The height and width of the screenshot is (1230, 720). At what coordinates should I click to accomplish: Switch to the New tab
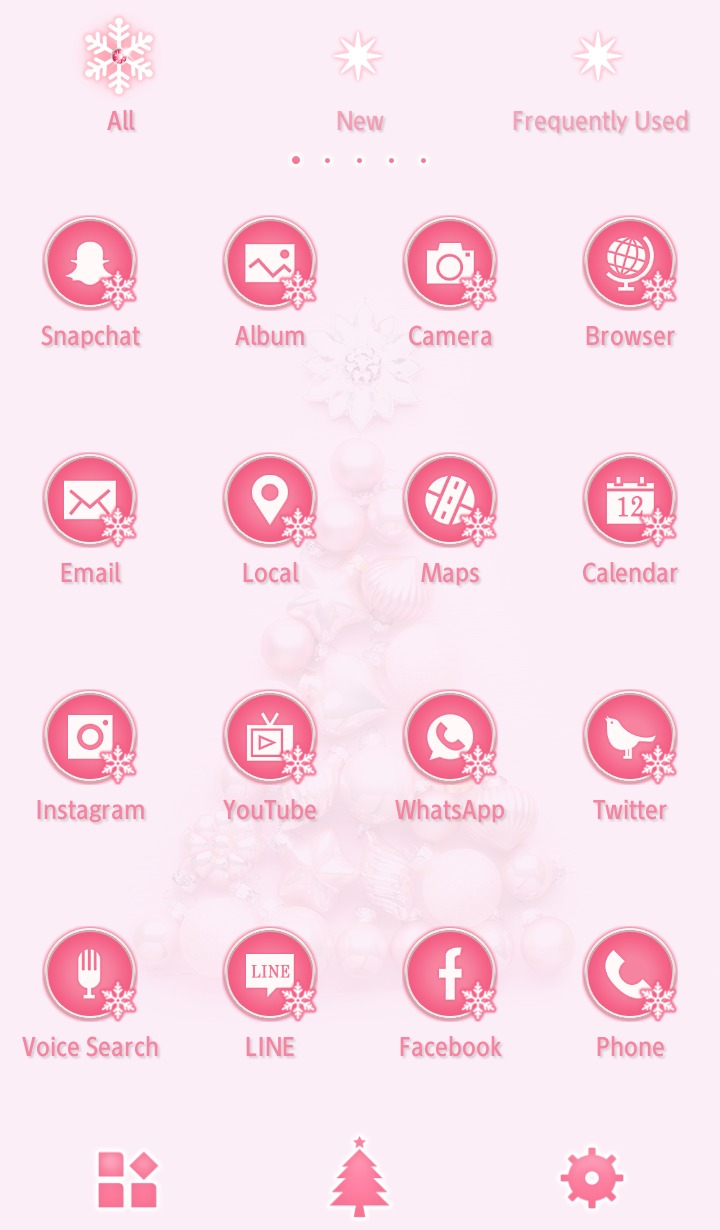[x=359, y=78]
